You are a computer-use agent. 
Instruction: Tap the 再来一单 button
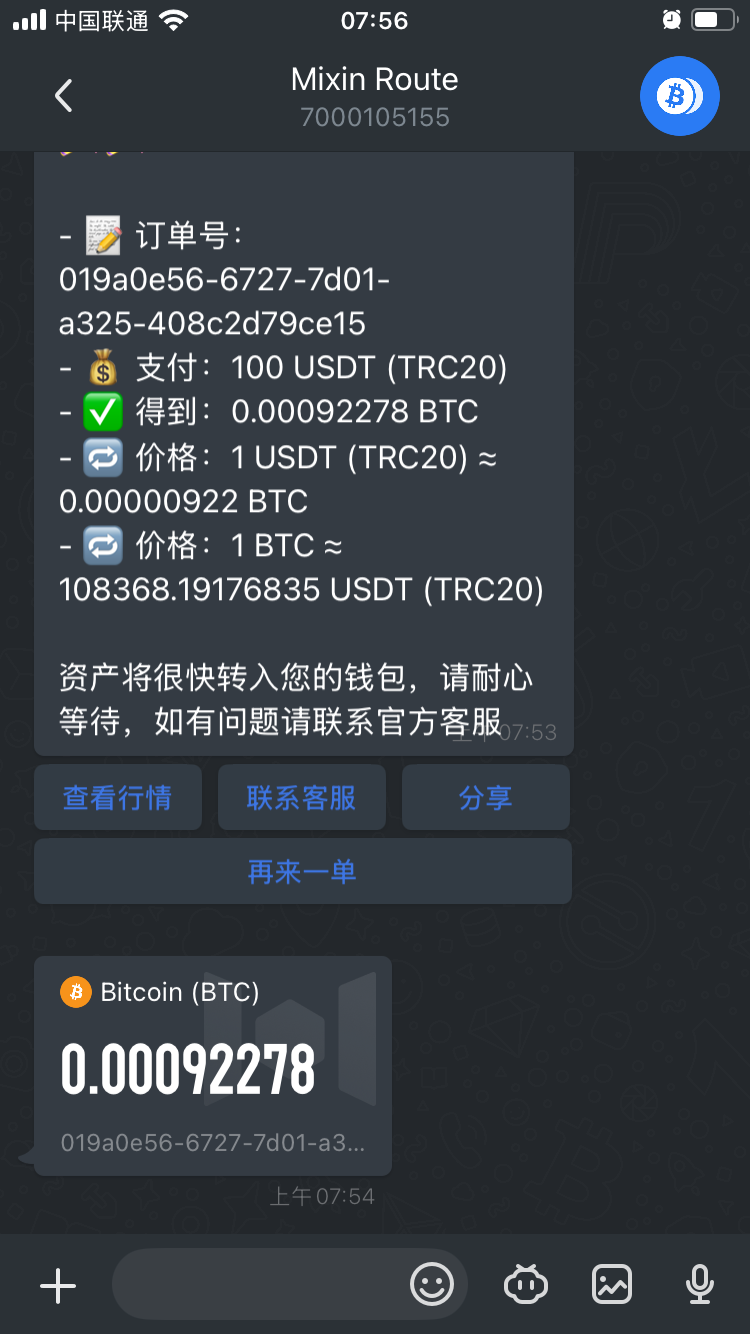pos(302,872)
